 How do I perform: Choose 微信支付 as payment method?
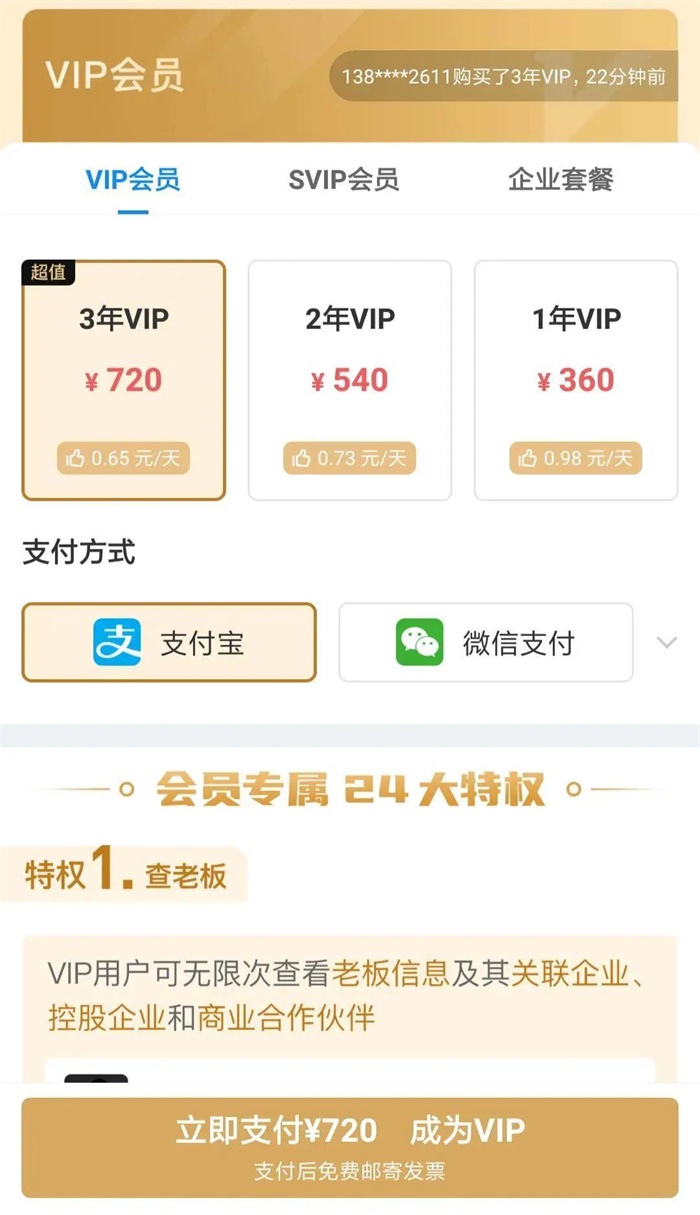(486, 643)
